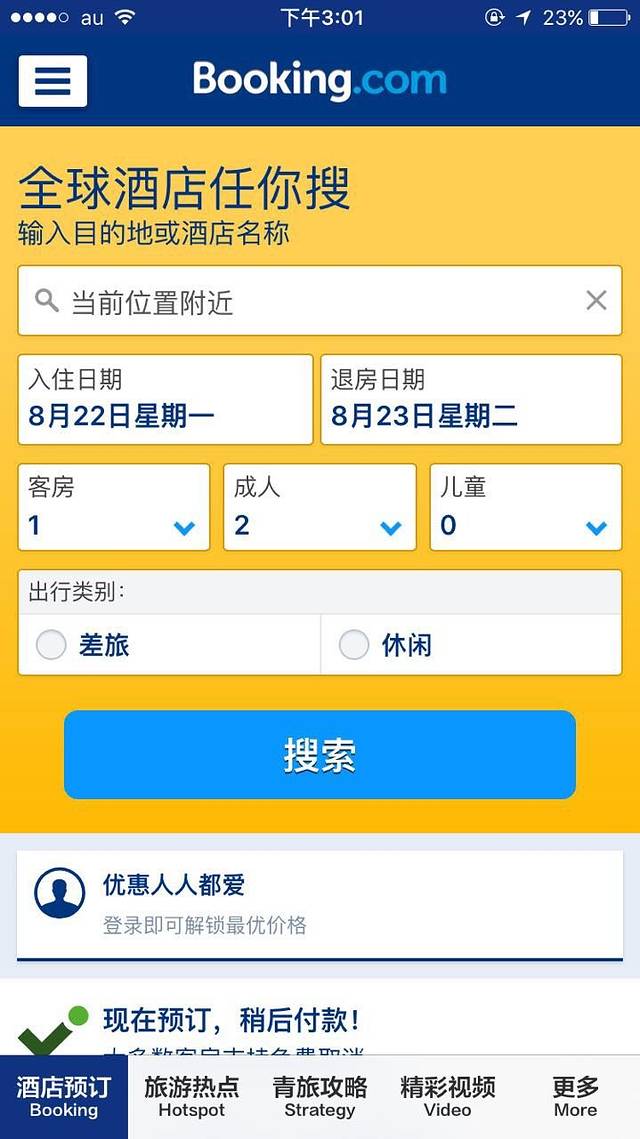Tap the blue 搜索 search button
The height and width of the screenshot is (1139, 640).
pyautogui.click(x=320, y=755)
